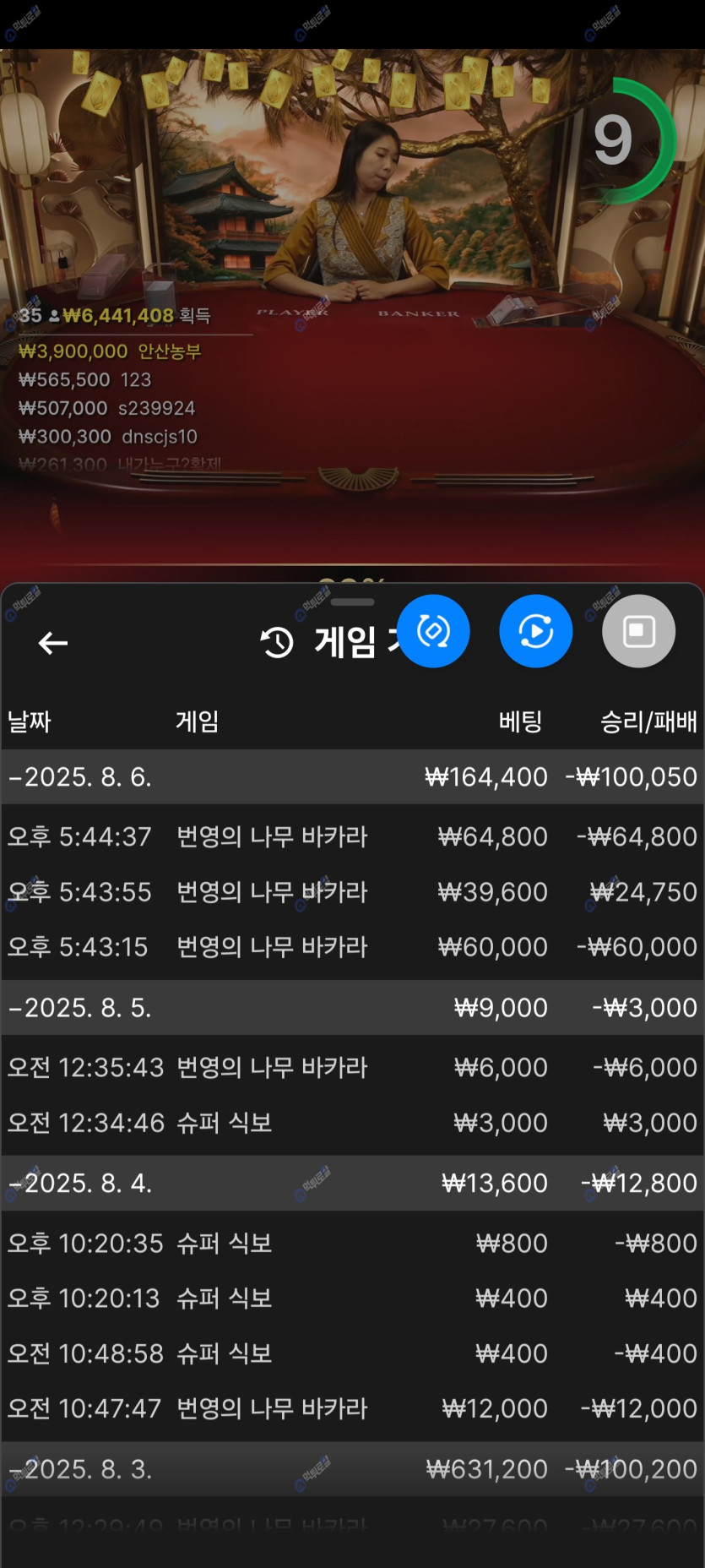This screenshot has height=1568, width=705.
Task: Tap the drag handle atop the history panel
Action: [x=352, y=602]
